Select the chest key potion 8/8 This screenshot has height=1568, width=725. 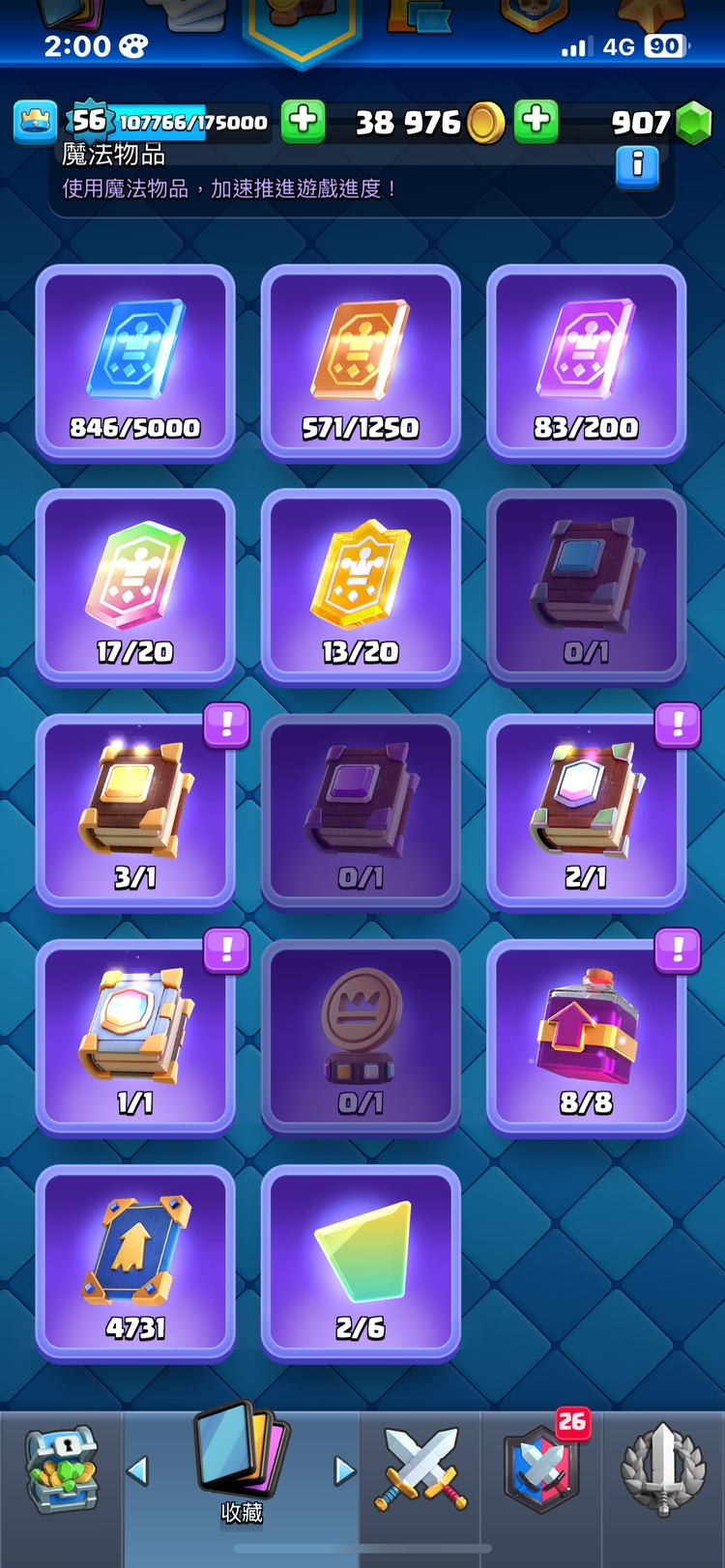pos(586,1037)
